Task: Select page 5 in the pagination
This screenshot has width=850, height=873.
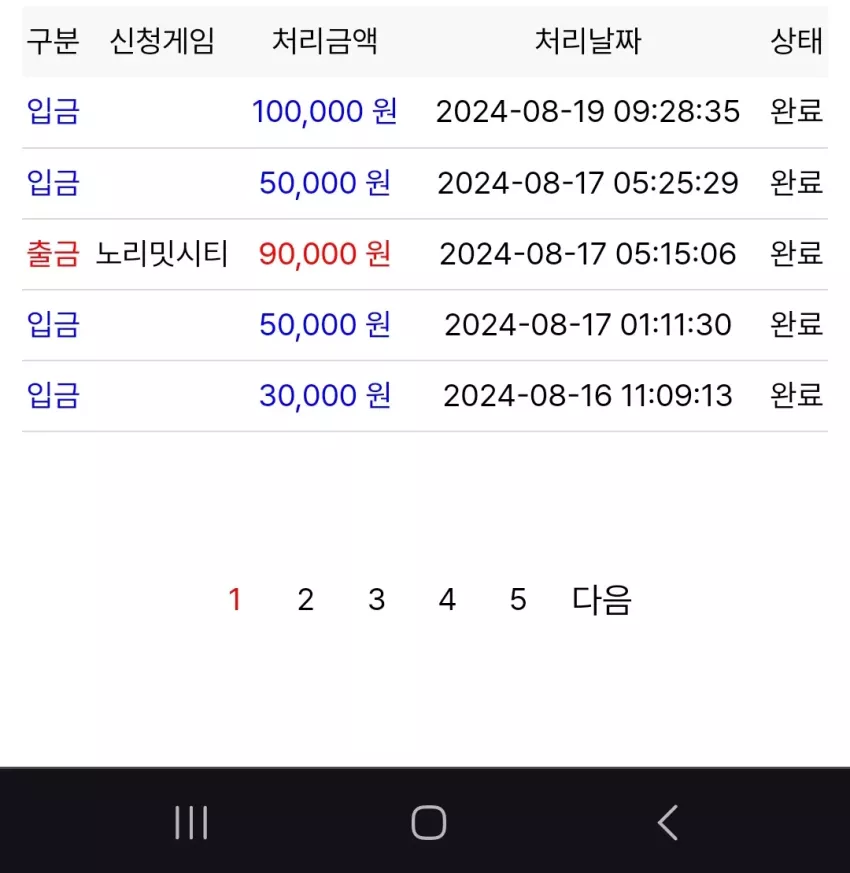Action: [518, 600]
